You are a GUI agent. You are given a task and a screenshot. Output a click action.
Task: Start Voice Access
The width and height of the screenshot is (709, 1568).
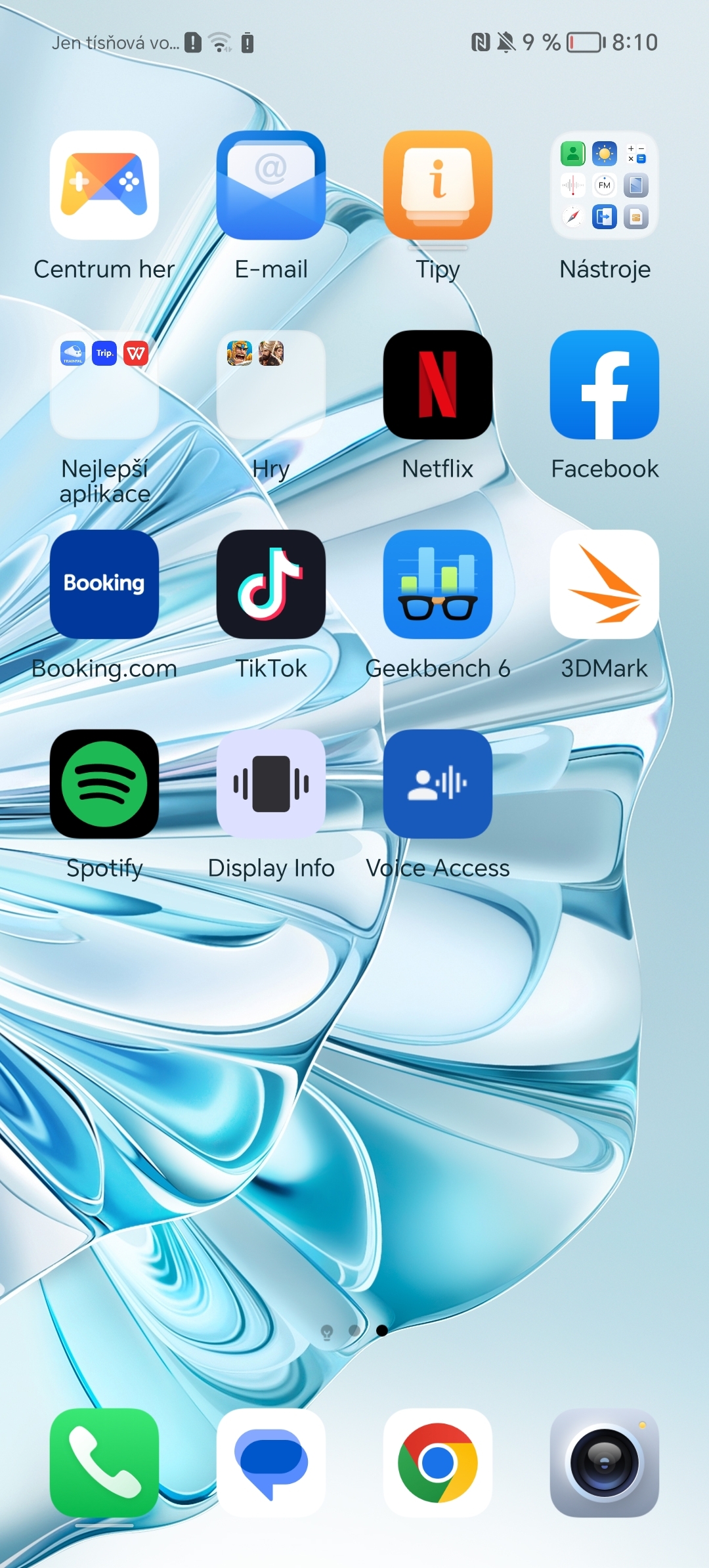coord(438,785)
